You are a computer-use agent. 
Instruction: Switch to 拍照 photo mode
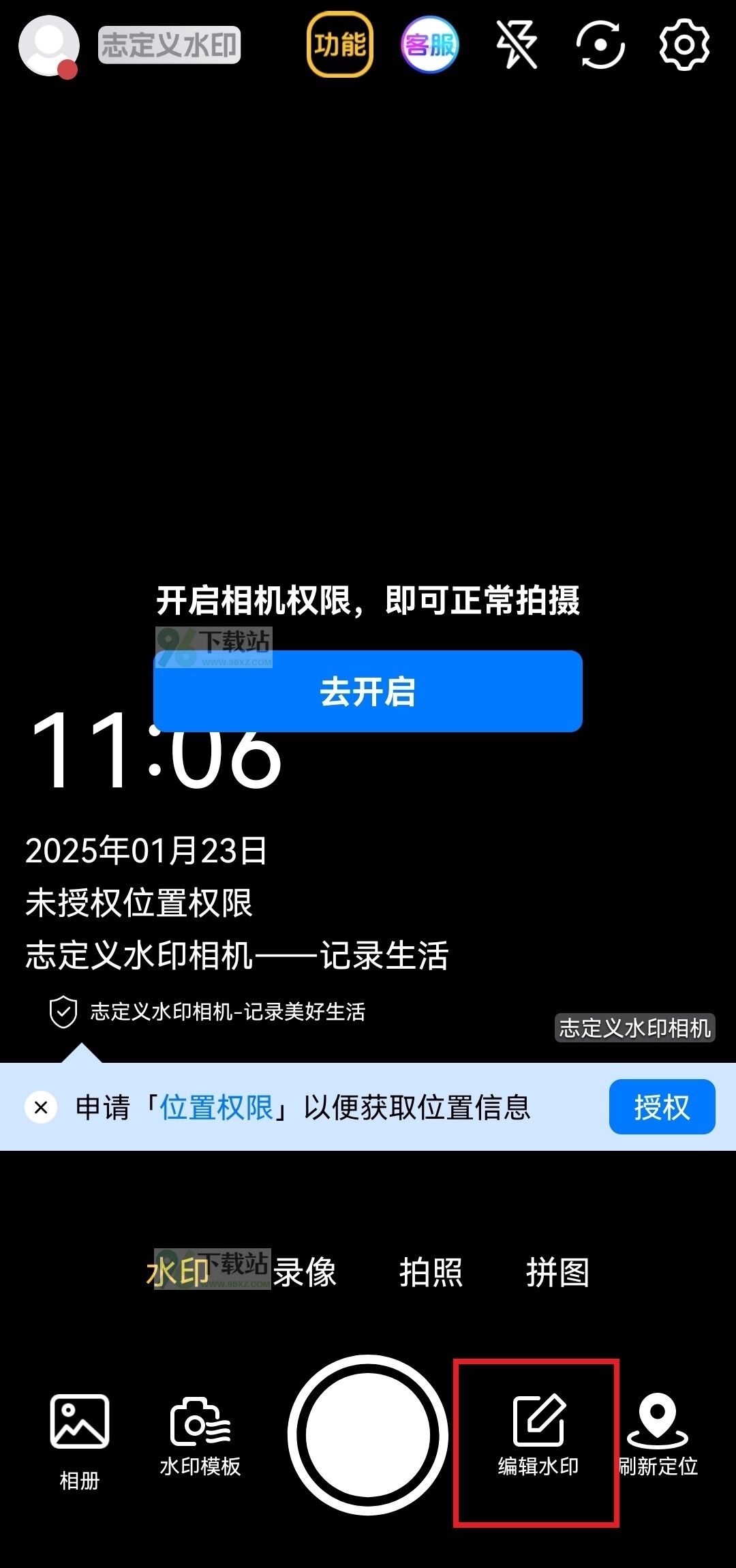click(x=431, y=1272)
